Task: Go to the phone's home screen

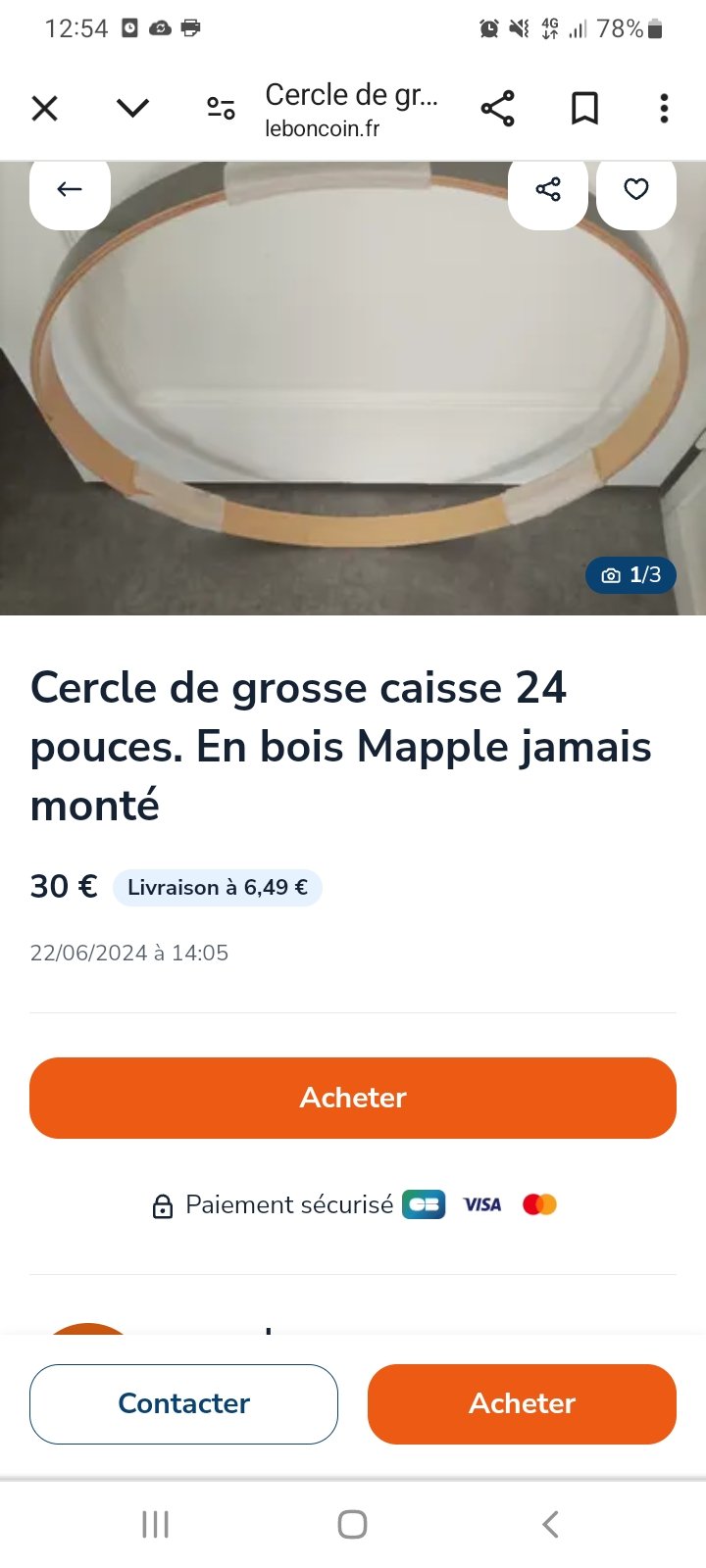Action: (352, 1524)
